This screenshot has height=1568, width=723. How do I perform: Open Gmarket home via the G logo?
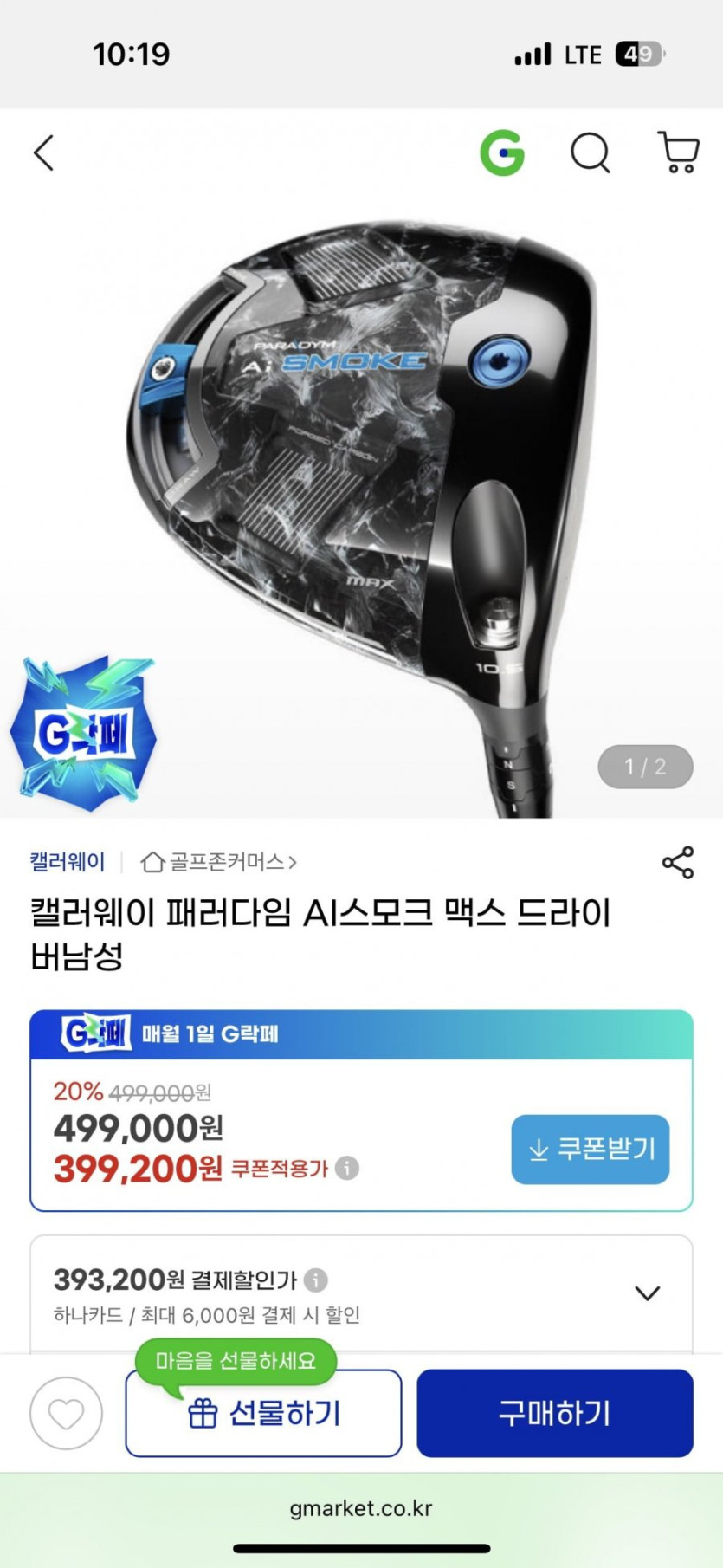click(x=502, y=153)
